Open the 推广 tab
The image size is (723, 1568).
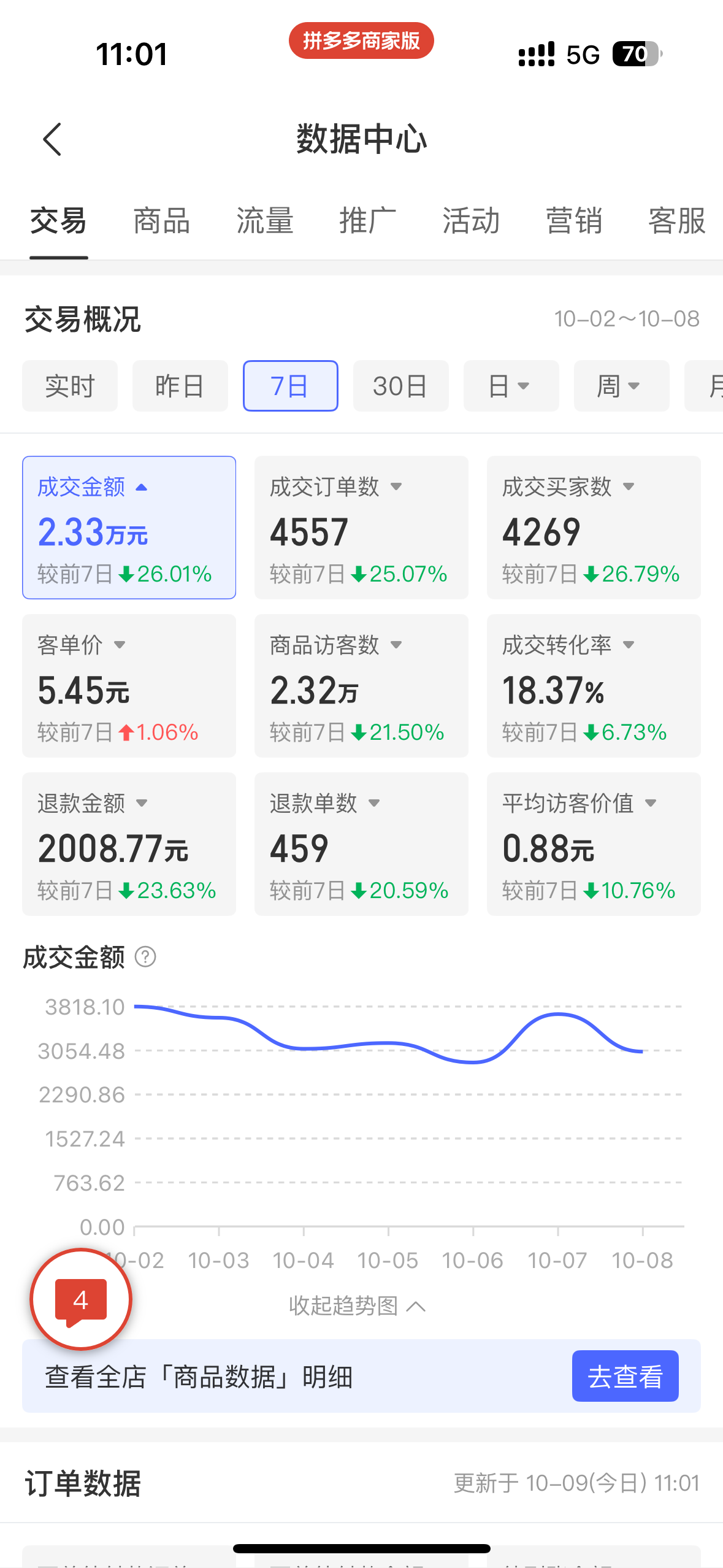point(368,221)
